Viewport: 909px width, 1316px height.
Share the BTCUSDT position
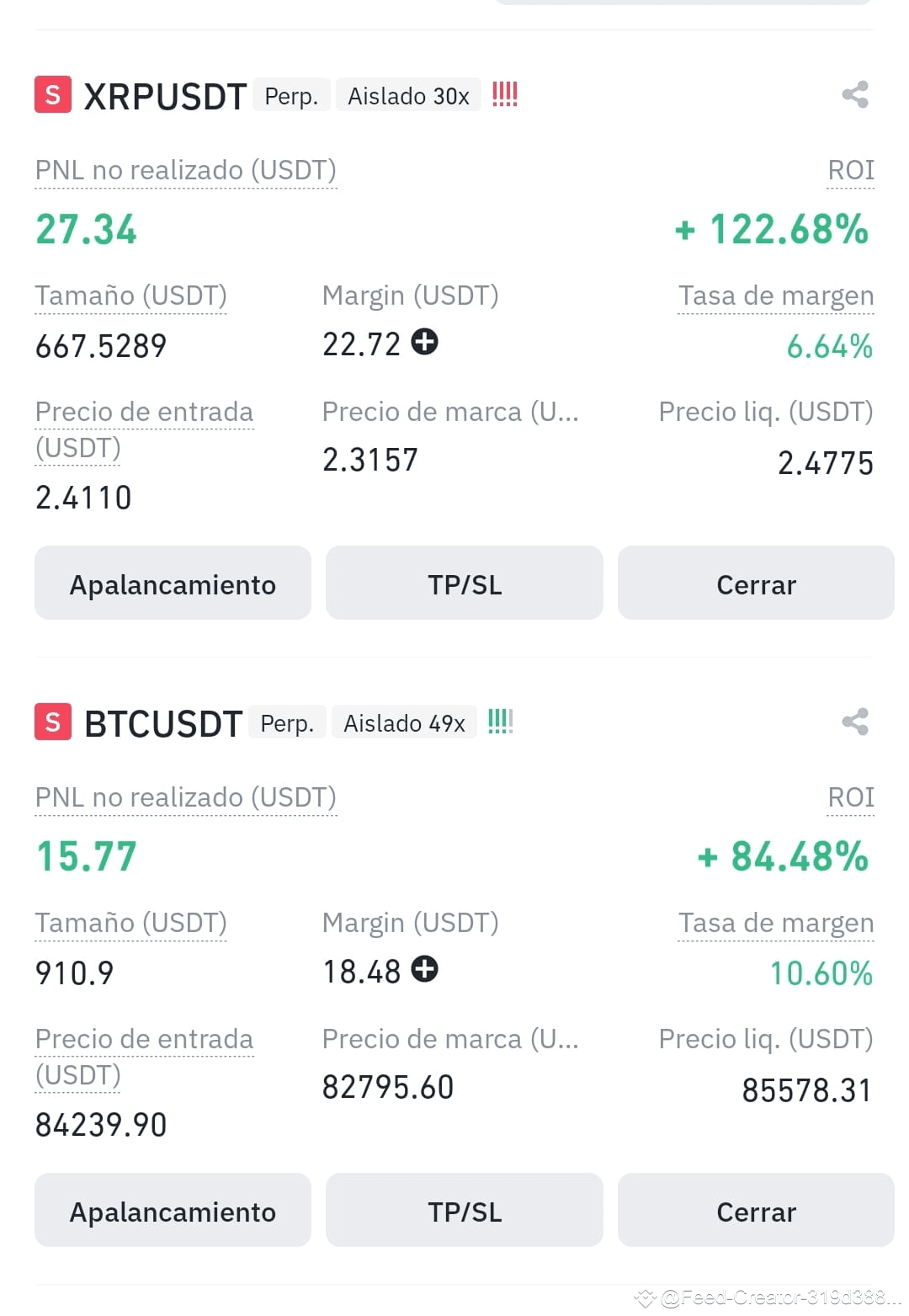(x=855, y=722)
